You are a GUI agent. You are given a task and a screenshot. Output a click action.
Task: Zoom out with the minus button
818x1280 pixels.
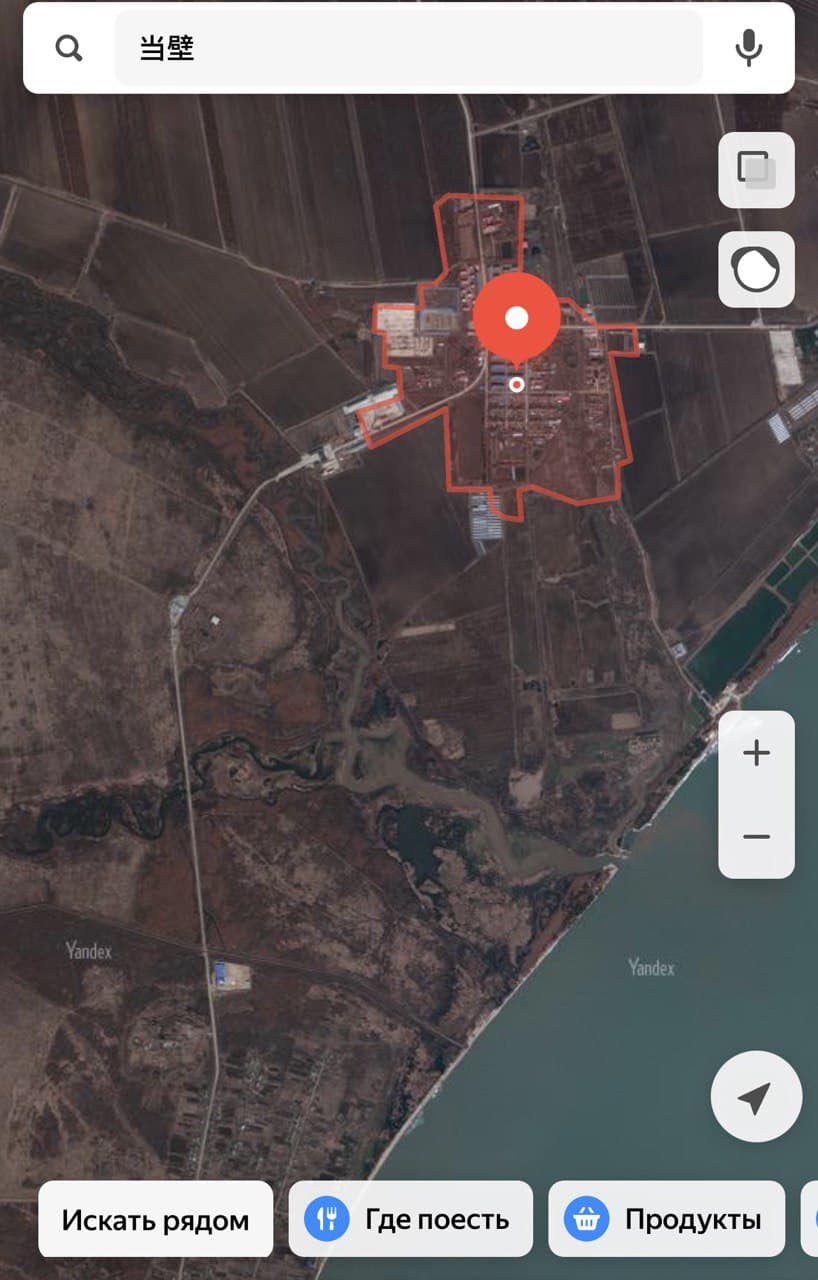756,836
